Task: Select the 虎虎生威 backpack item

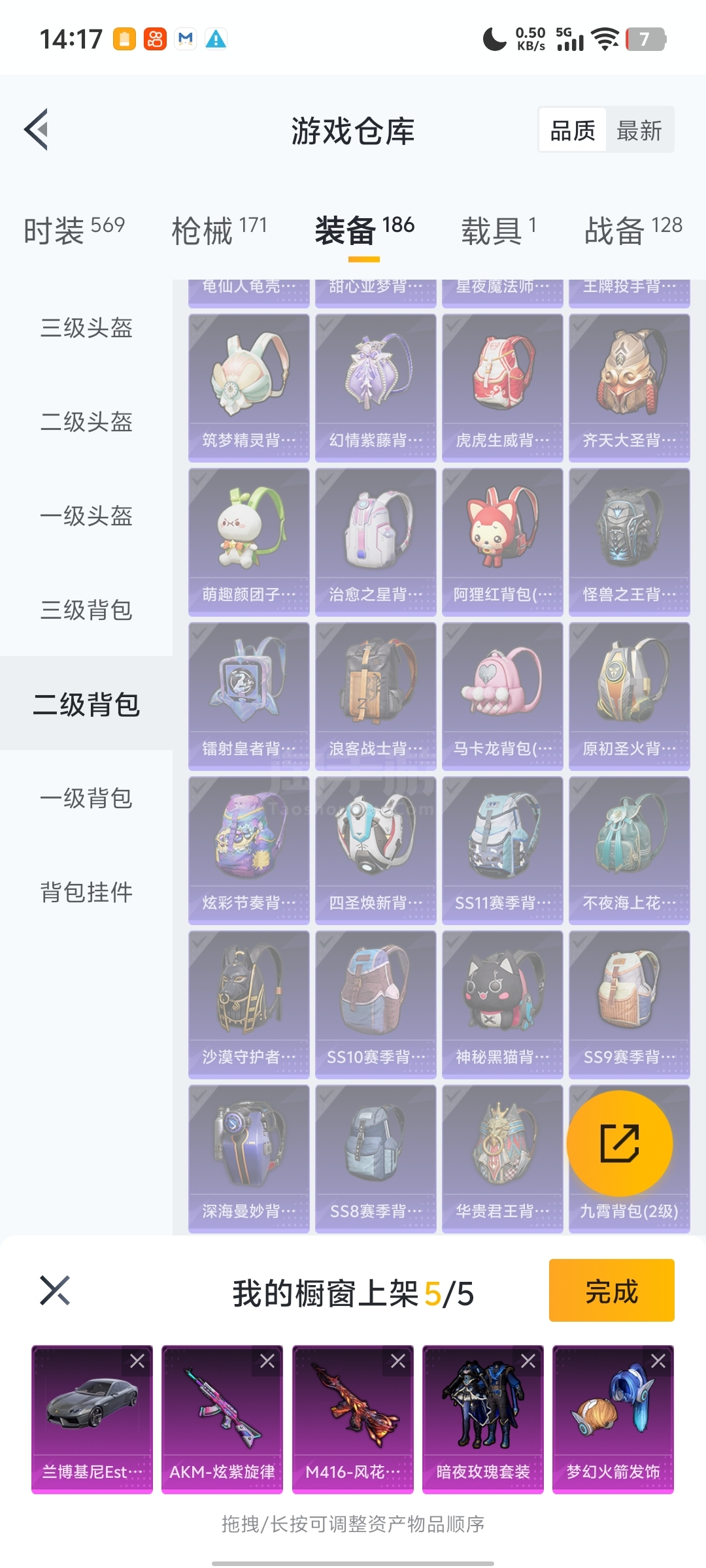Action: 502,387
